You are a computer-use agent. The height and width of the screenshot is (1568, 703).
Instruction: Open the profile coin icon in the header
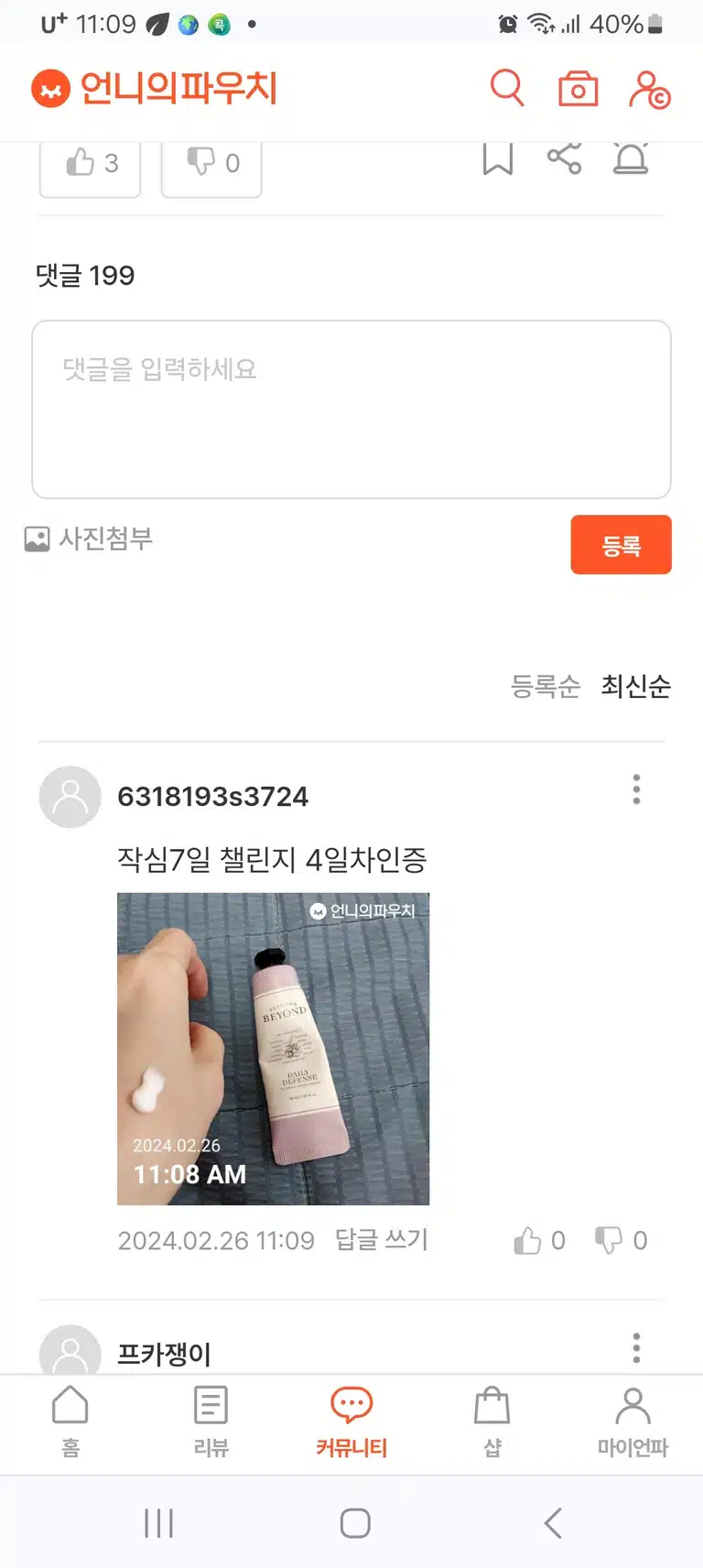[649, 90]
